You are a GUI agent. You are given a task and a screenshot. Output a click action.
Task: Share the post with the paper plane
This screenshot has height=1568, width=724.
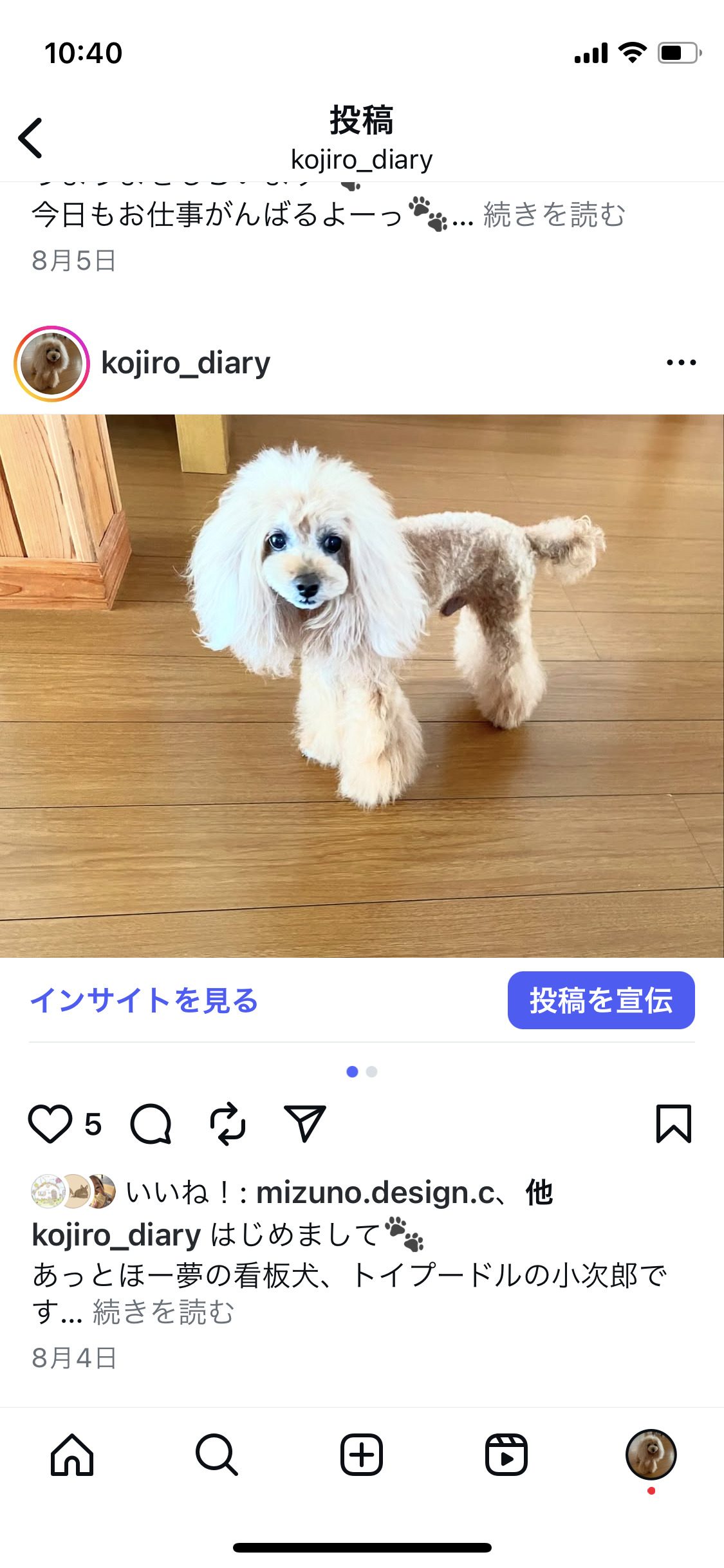(x=304, y=1124)
